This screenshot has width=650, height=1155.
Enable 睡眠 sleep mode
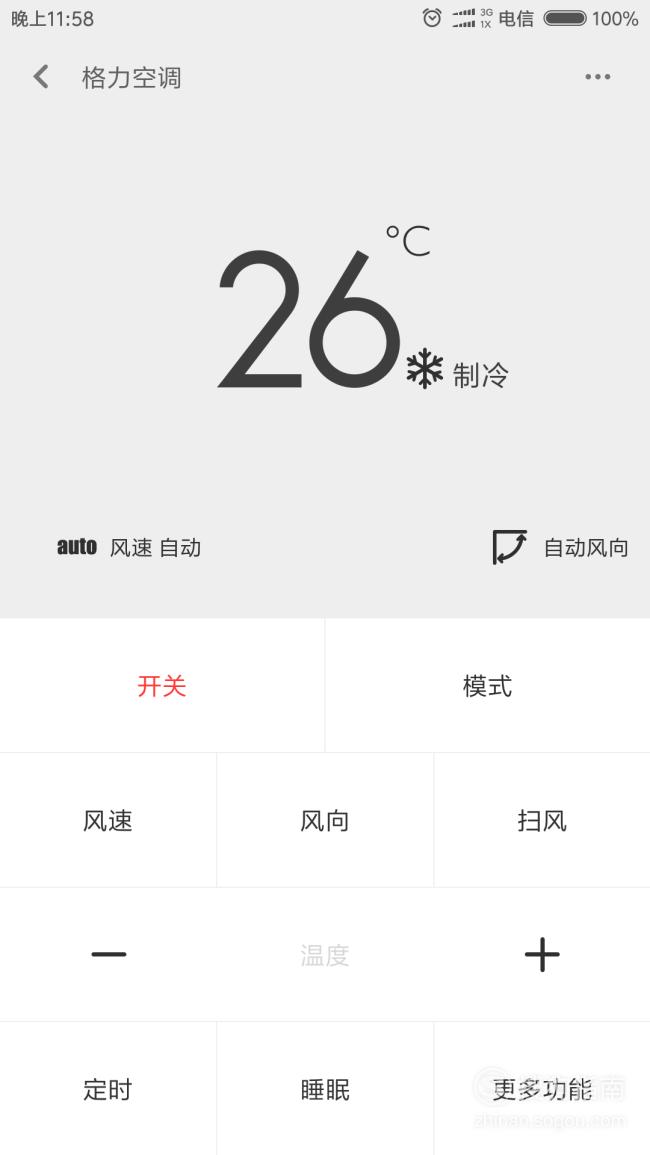click(x=325, y=1089)
